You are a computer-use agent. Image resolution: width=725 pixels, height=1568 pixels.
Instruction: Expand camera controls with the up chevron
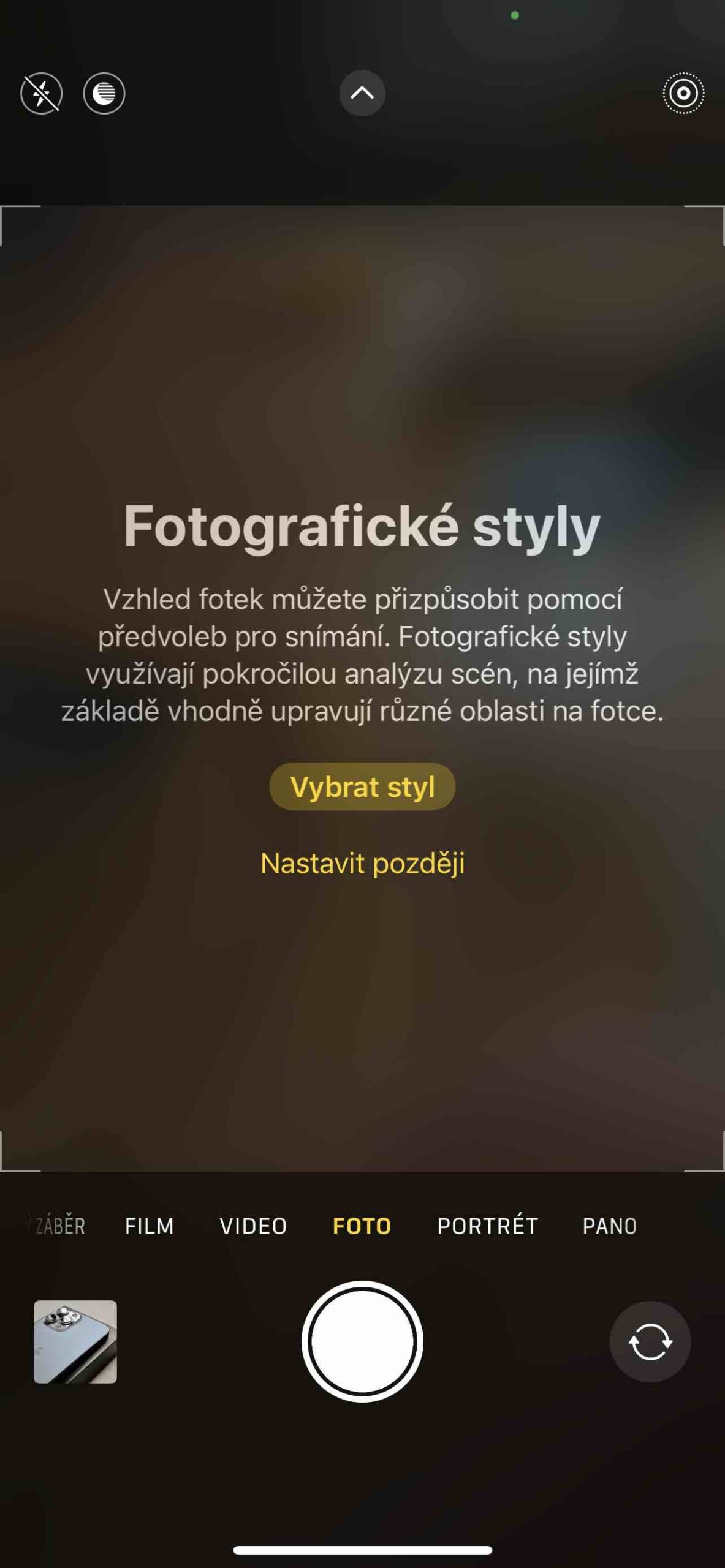362,93
